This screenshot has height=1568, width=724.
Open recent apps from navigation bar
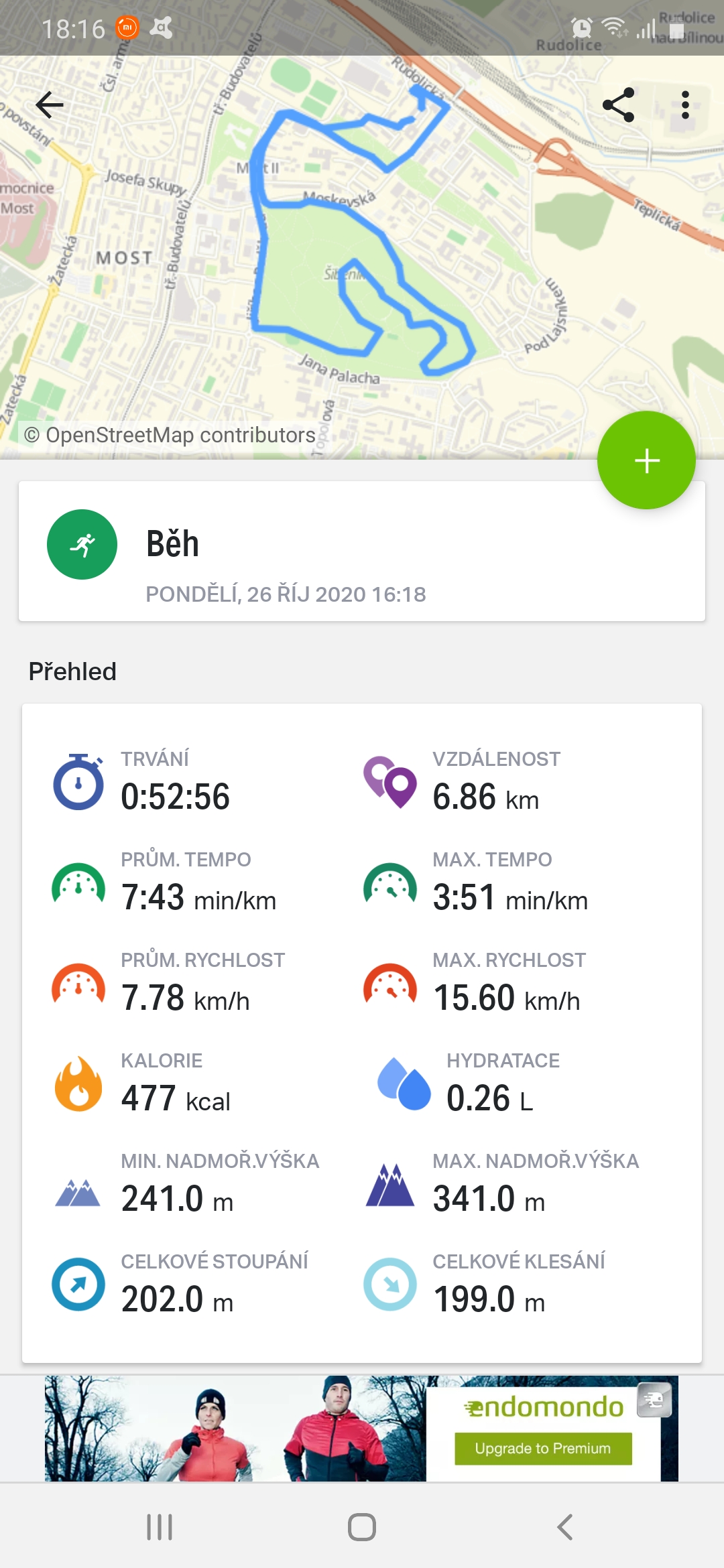(x=160, y=1527)
